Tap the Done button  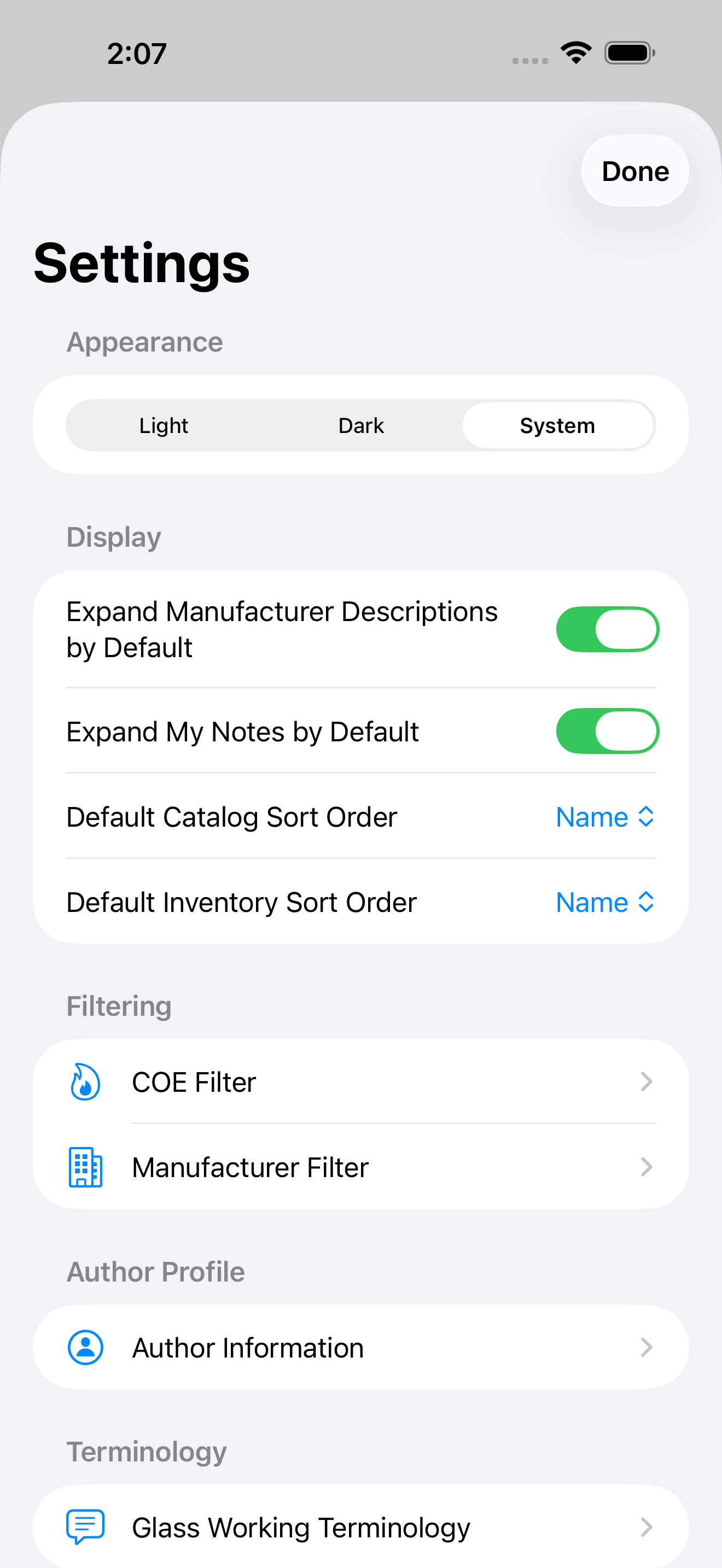tap(634, 171)
